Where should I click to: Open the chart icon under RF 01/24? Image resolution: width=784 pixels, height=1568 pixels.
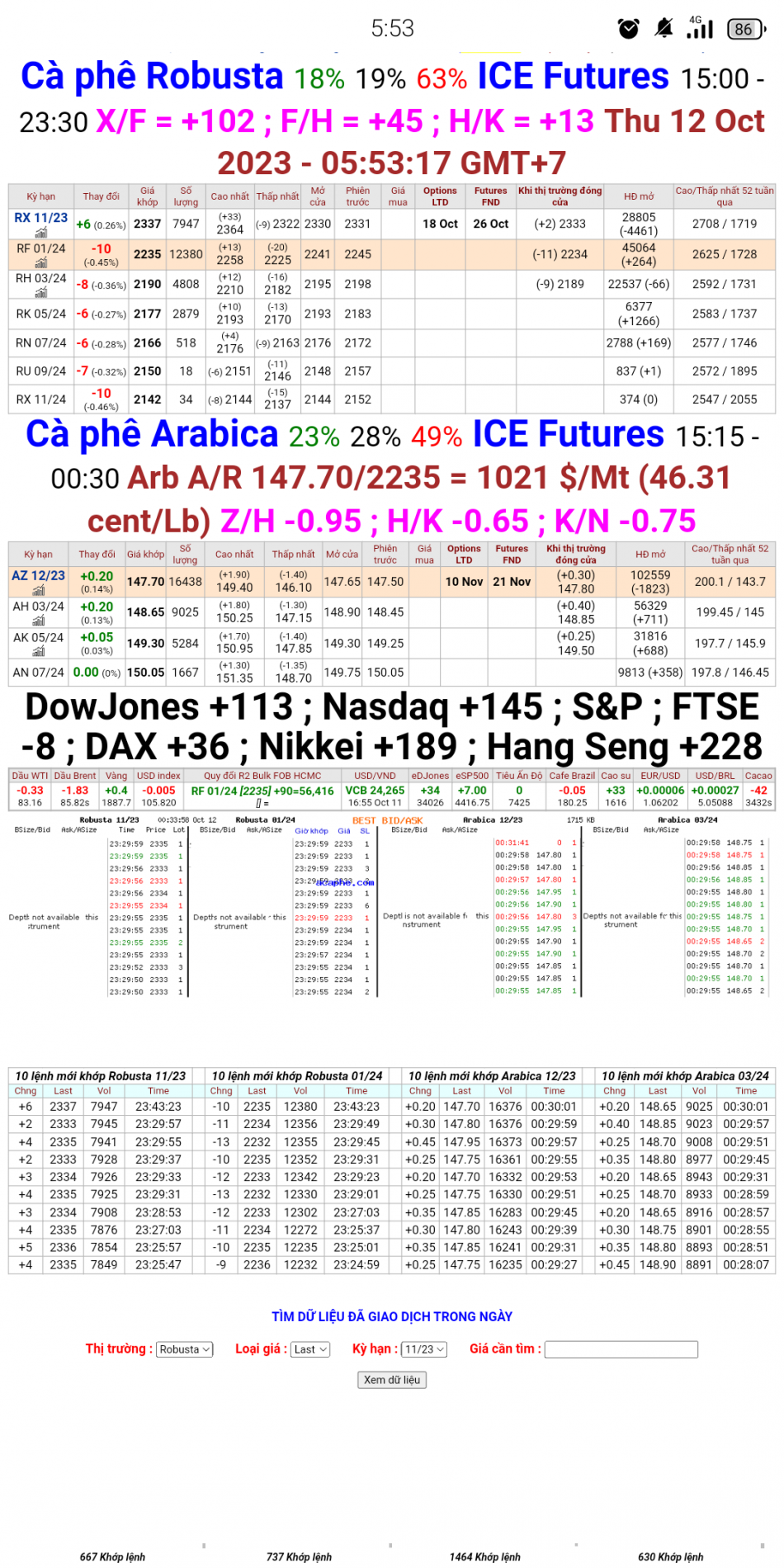tap(40, 263)
